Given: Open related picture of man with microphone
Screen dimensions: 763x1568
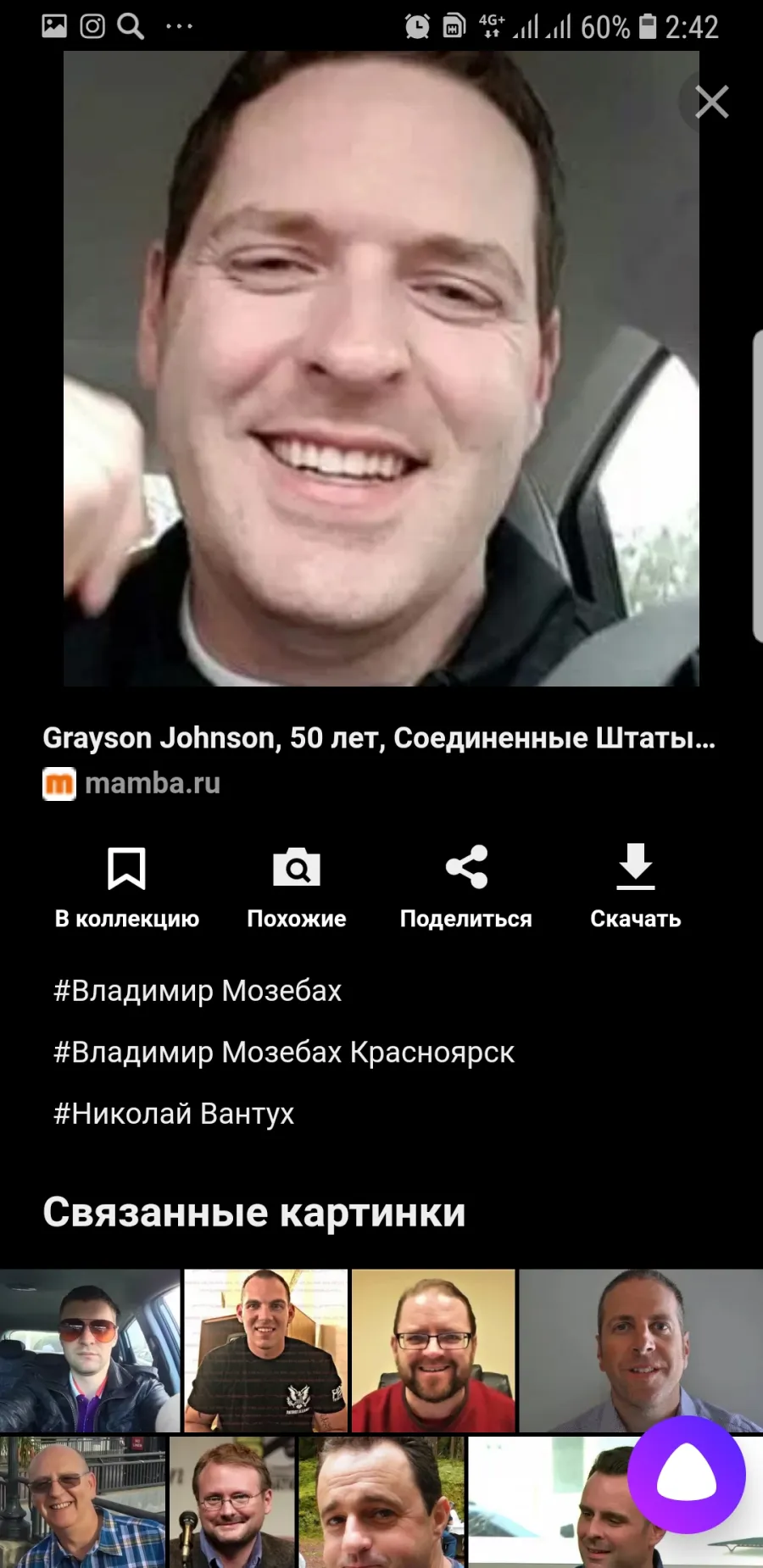Looking at the screenshot, I should coord(232,1502).
